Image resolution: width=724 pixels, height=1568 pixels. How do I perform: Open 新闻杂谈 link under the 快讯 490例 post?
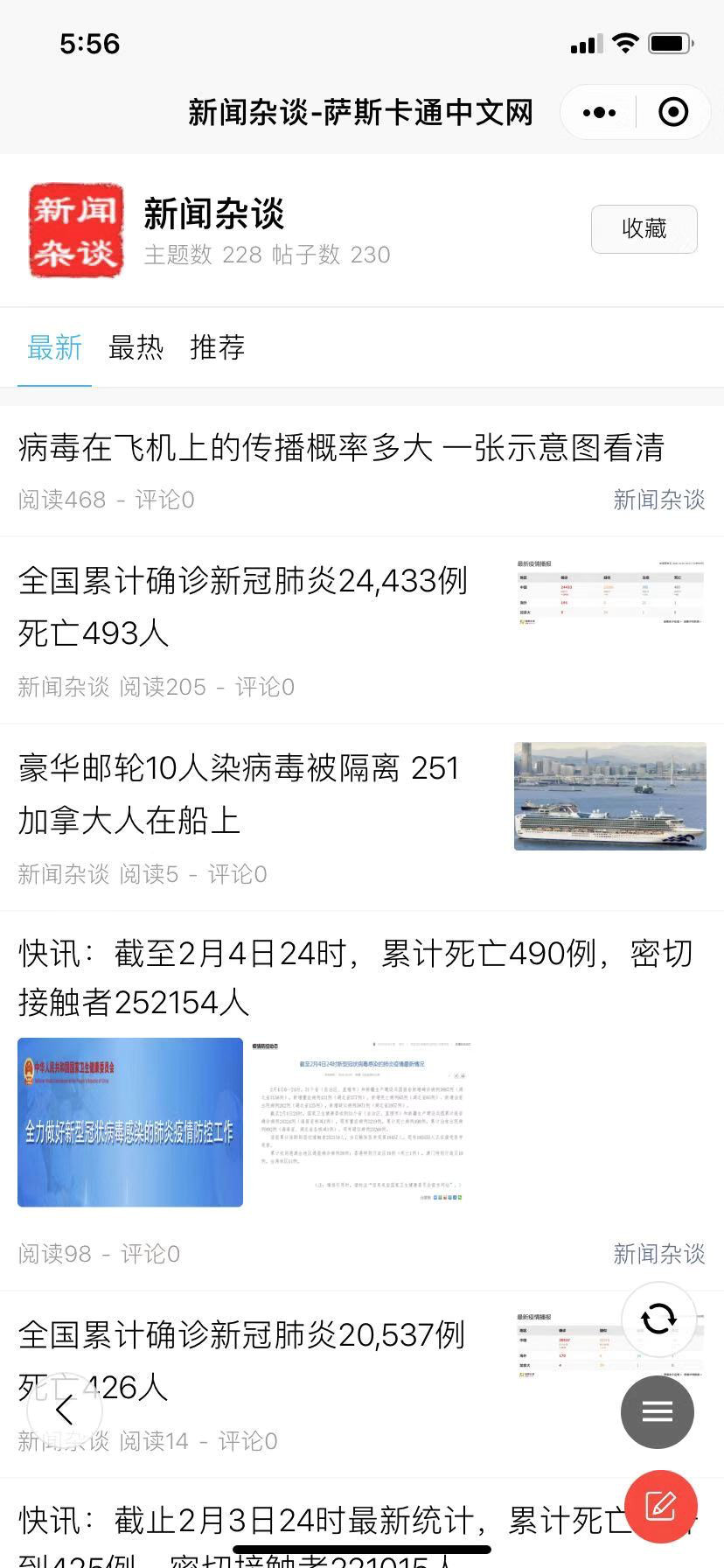click(658, 1254)
